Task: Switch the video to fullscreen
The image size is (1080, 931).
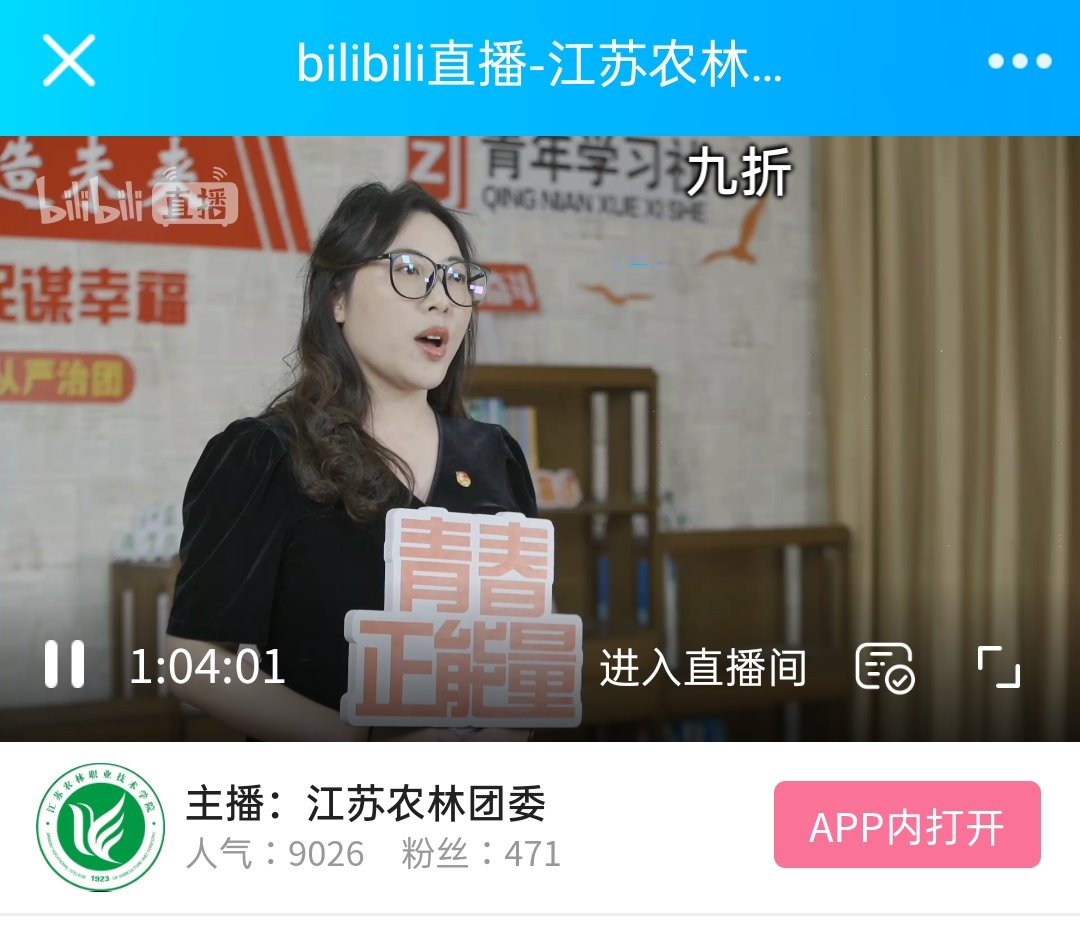Action: (x=998, y=667)
